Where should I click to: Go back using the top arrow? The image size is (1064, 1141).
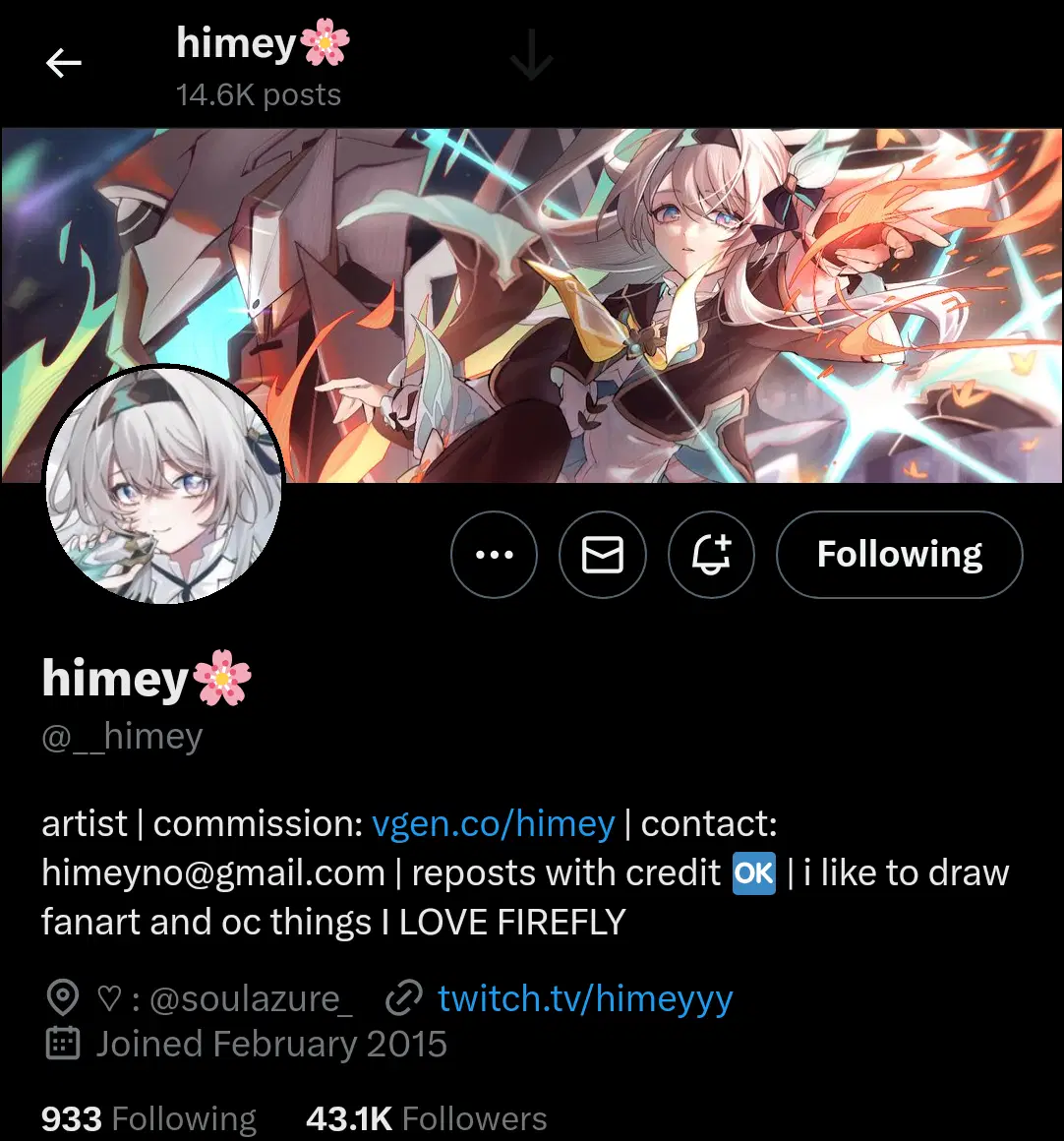pyautogui.click(x=64, y=64)
